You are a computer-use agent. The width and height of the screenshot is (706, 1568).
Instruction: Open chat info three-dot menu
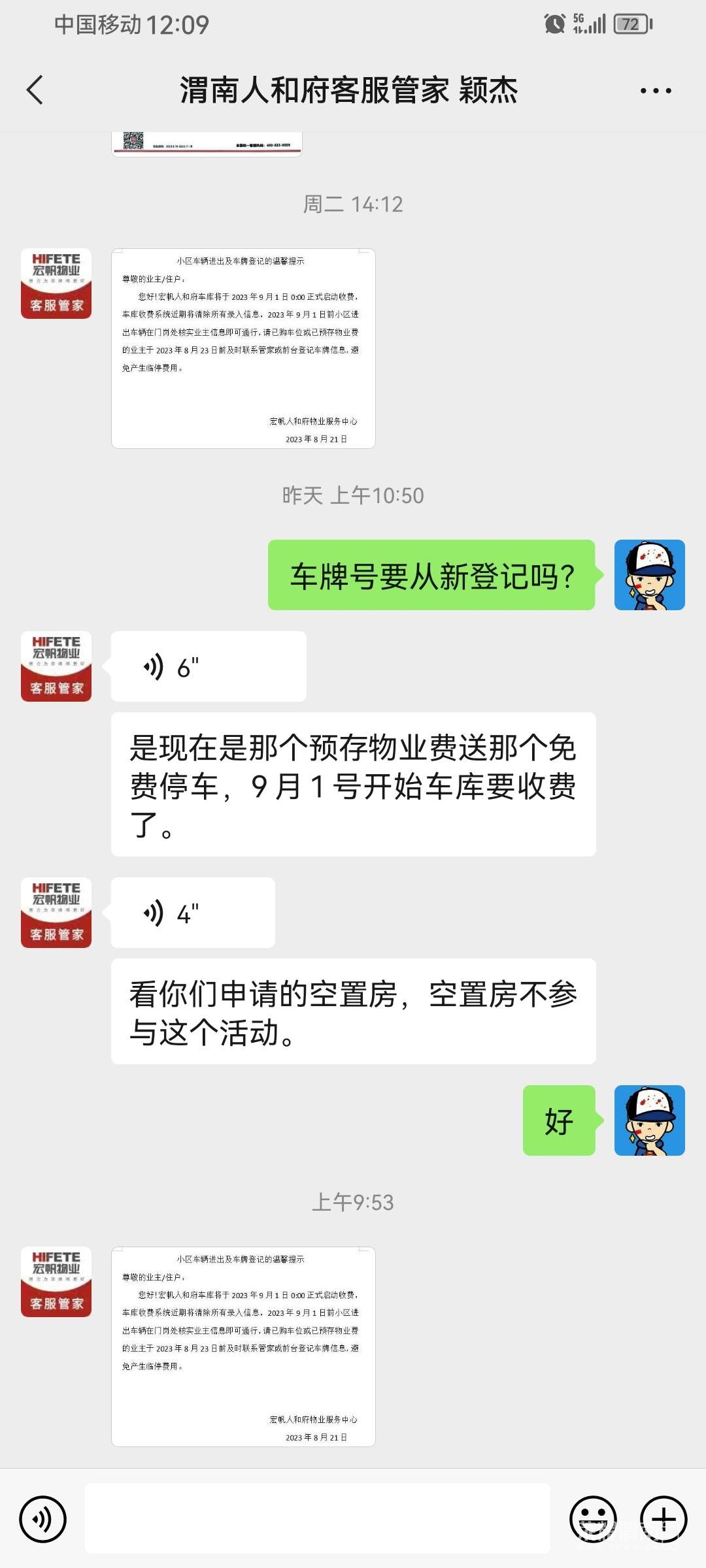tap(656, 91)
